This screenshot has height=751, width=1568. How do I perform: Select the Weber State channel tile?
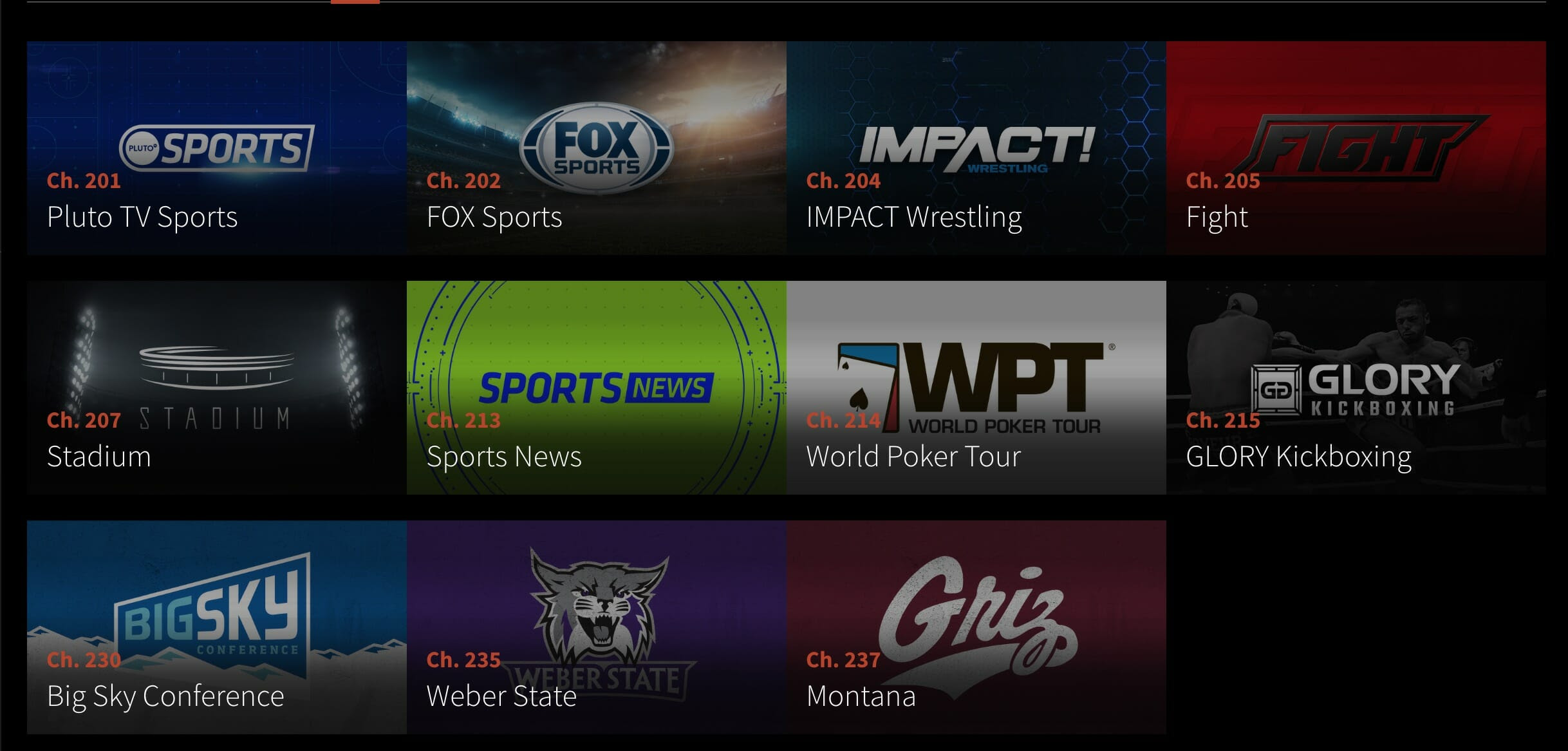pyautogui.click(x=596, y=627)
